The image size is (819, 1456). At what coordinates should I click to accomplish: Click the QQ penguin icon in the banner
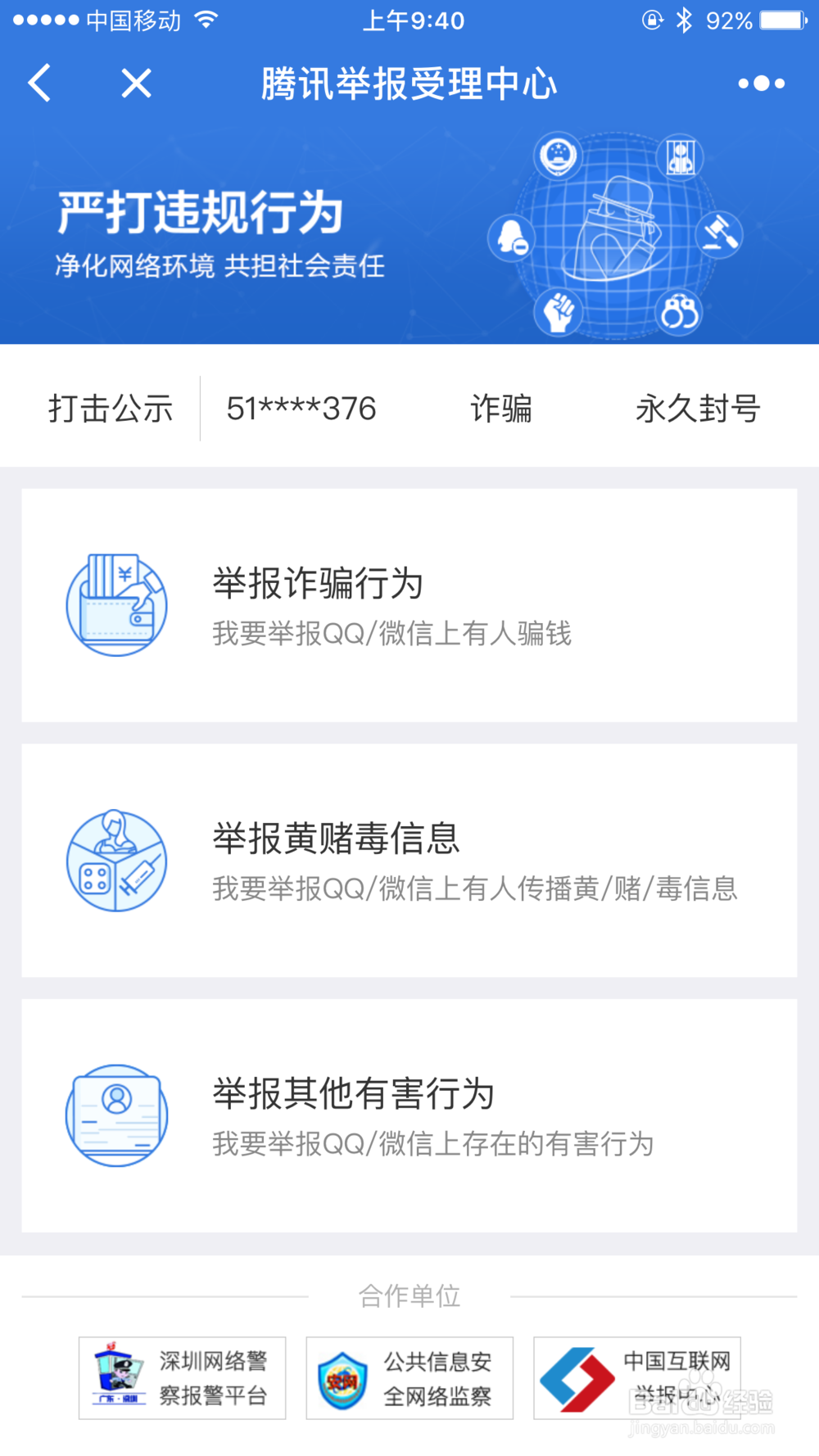tap(513, 238)
